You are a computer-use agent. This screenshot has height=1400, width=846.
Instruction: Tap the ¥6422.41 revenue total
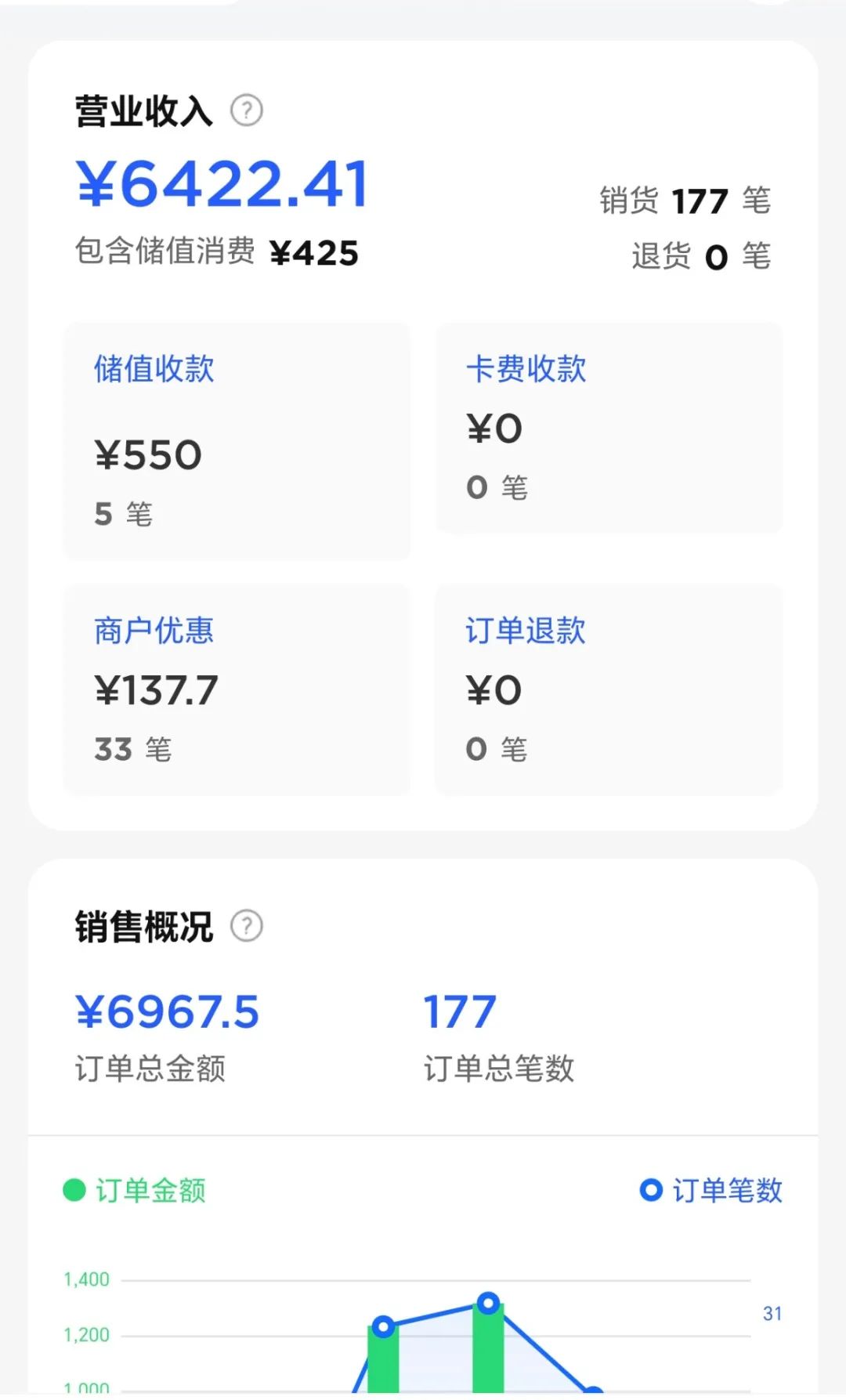click(x=222, y=182)
